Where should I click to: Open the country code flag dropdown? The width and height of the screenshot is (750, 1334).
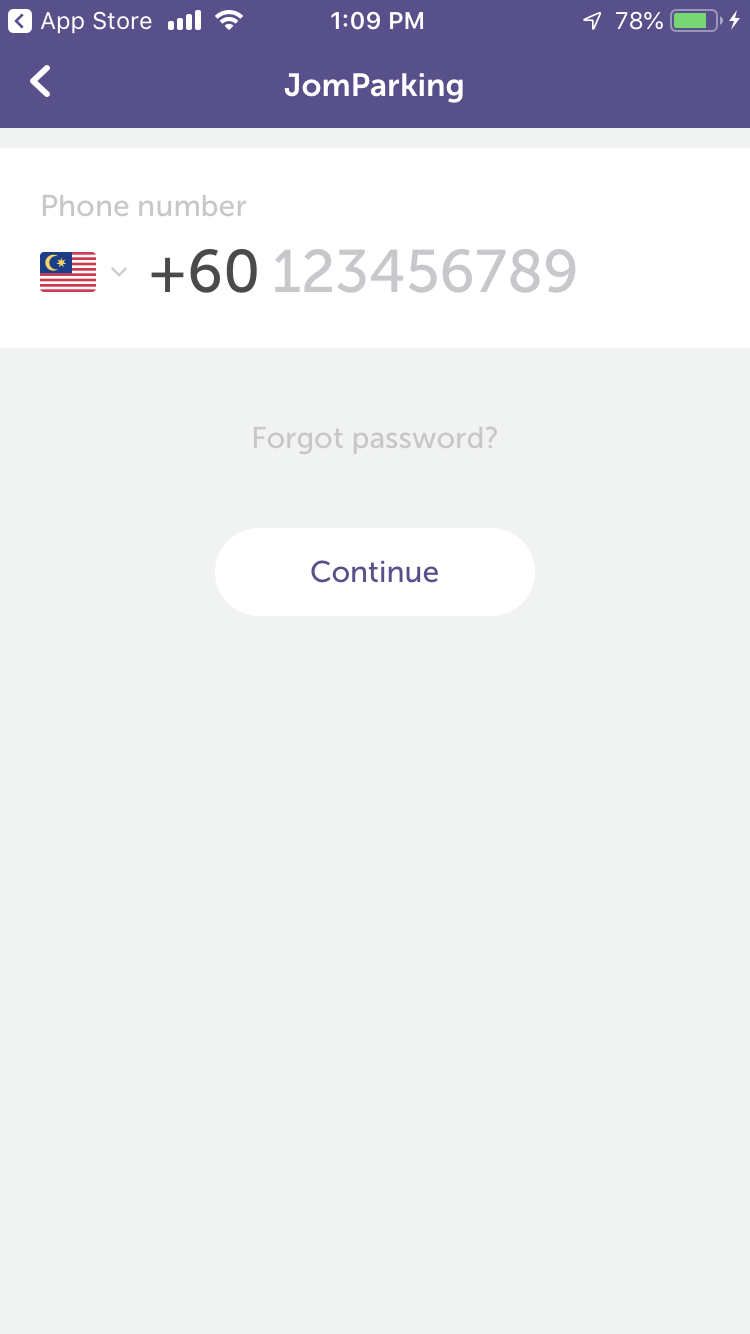click(83, 272)
